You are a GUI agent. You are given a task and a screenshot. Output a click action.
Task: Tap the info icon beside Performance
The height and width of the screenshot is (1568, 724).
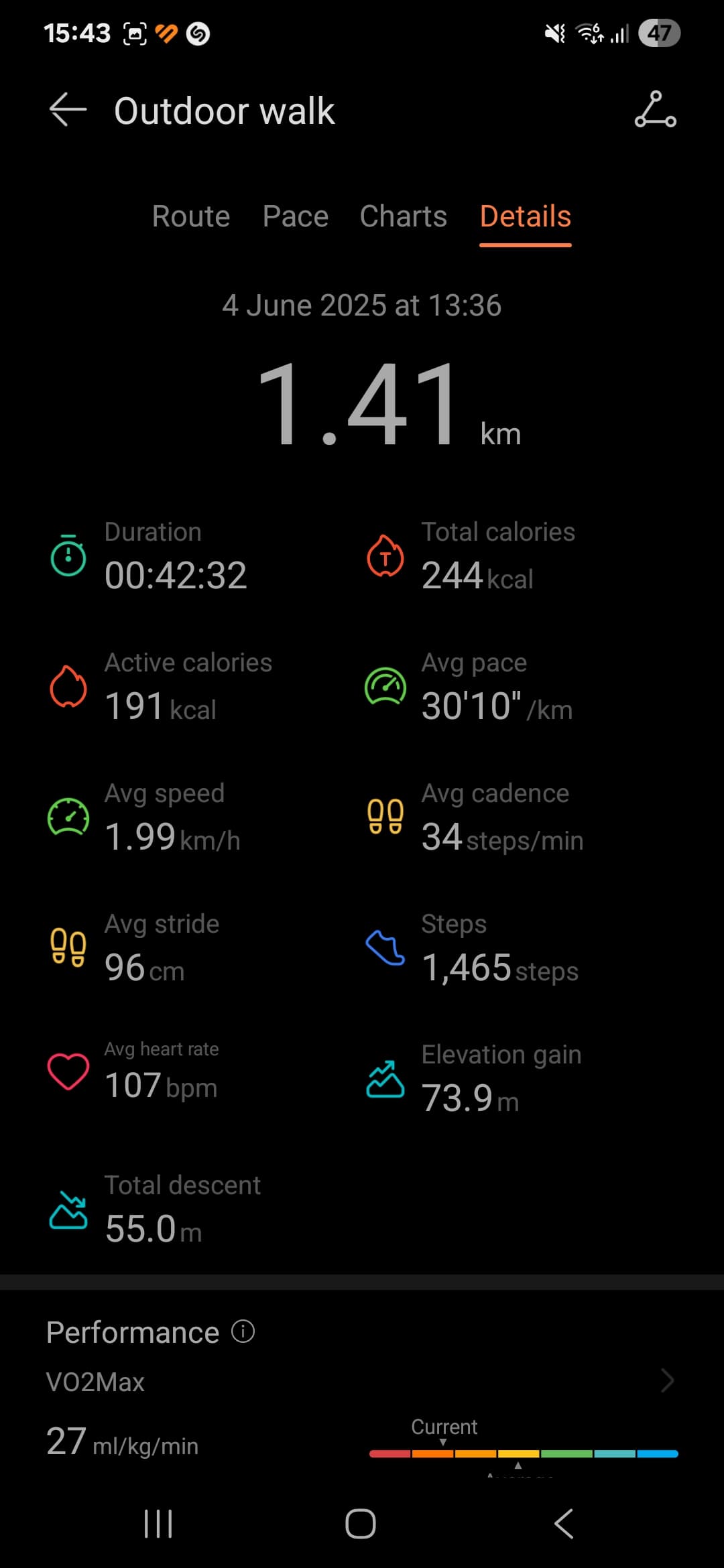click(243, 1331)
